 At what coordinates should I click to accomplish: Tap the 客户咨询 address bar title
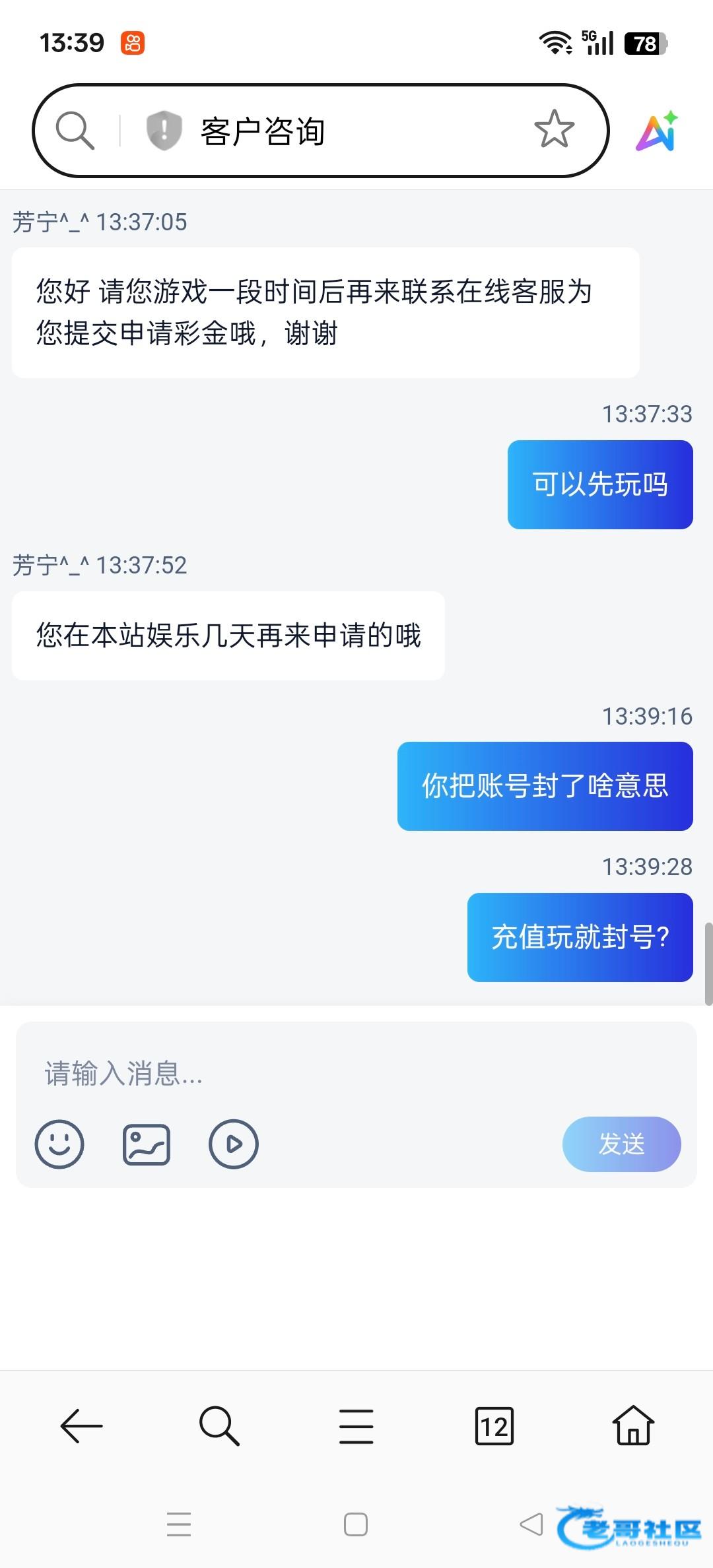[263, 131]
